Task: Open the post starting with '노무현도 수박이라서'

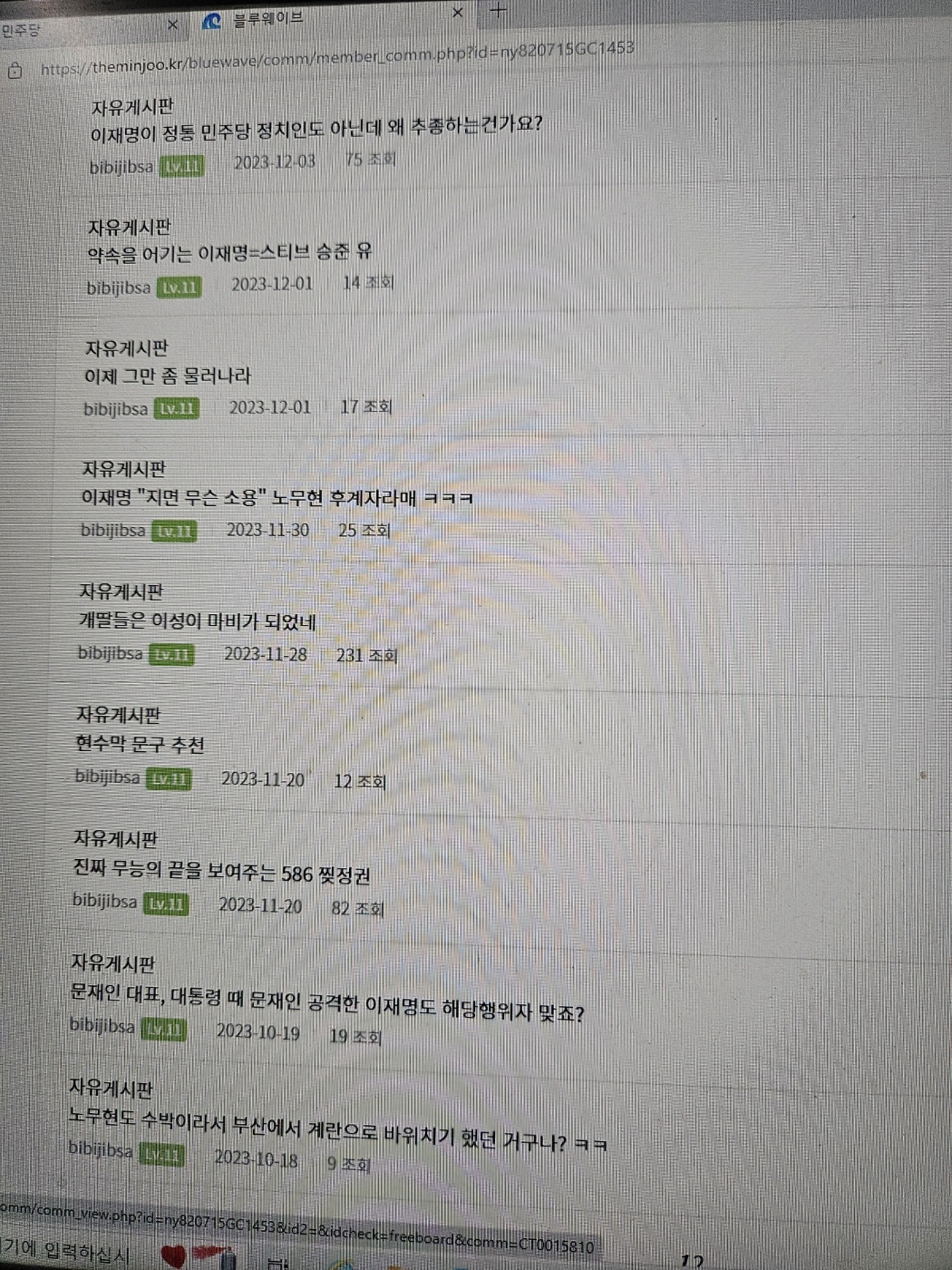Action: tap(337, 1128)
